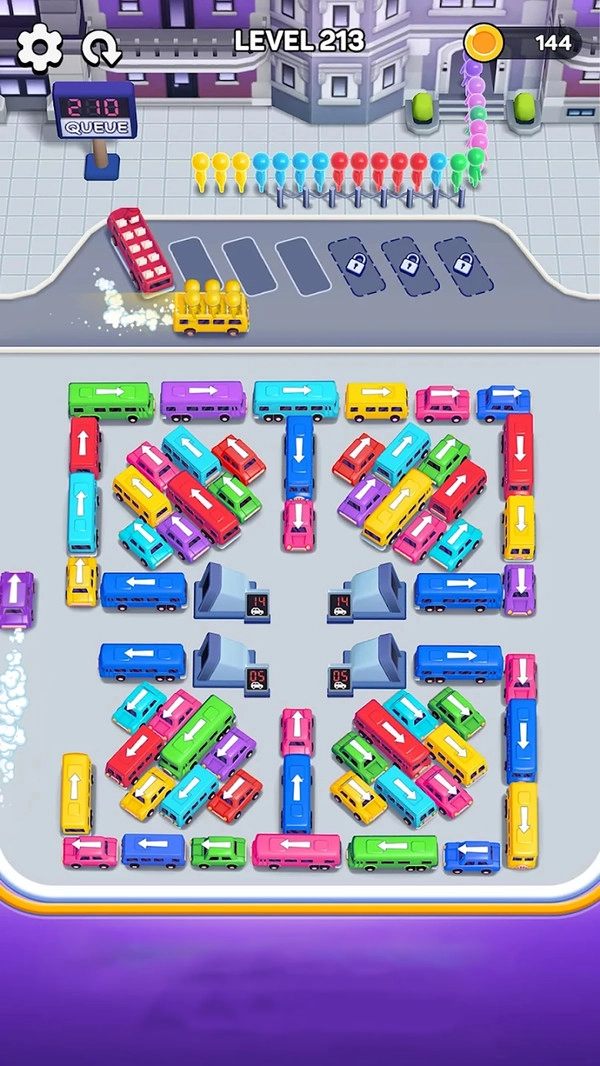Move the long pink bus pointing left
This screenshot has width=600, height=1066.
click(296, 851)
